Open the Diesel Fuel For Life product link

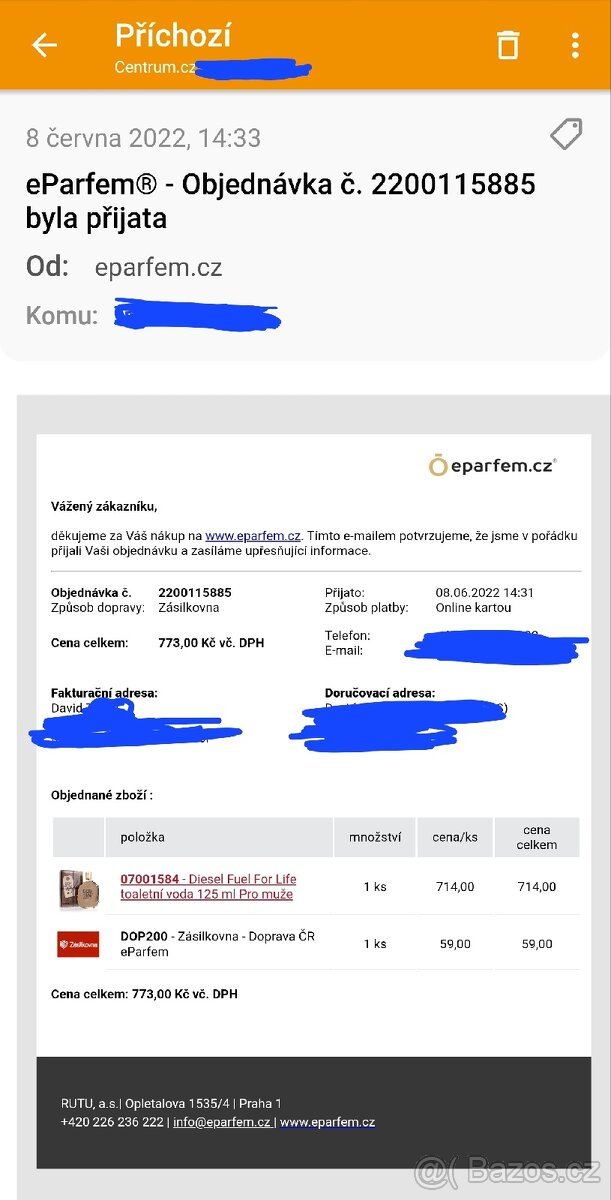(208, 887)
